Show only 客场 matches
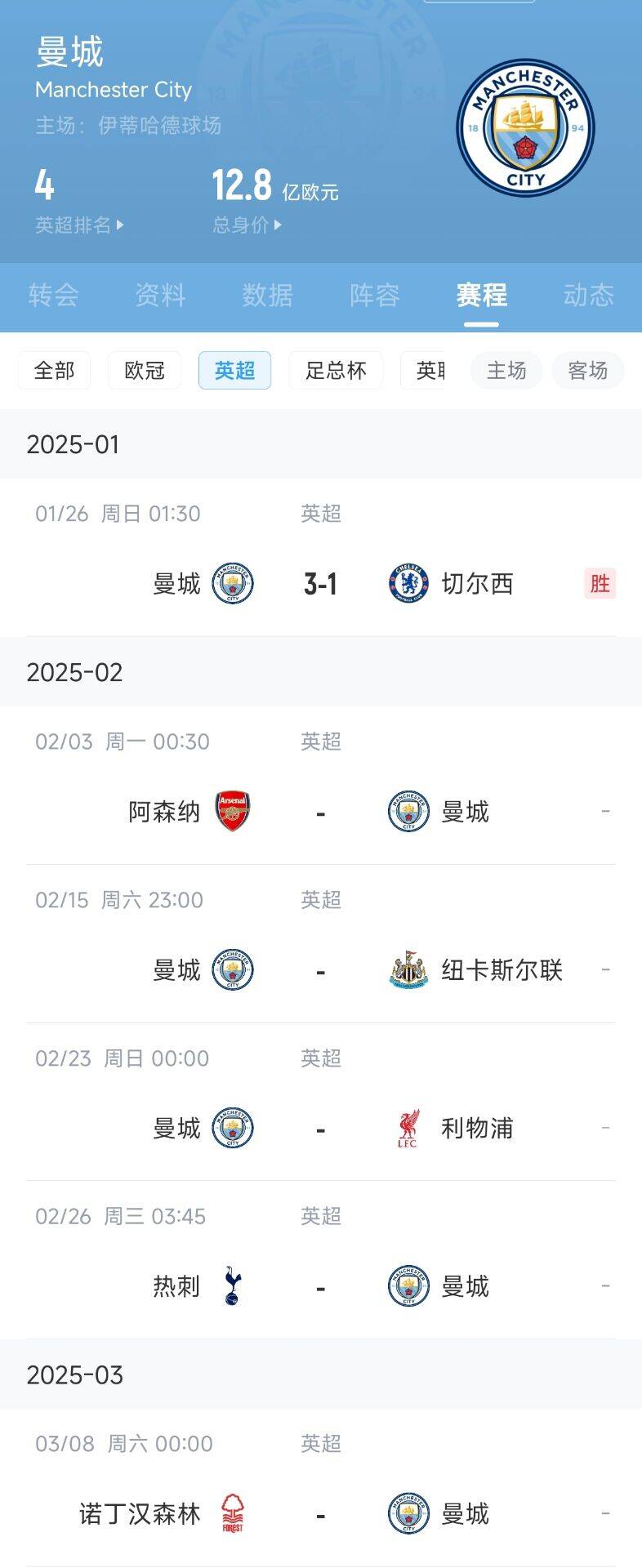The width and height of the screenshot is (642, 1568). [x=588, y=371]
